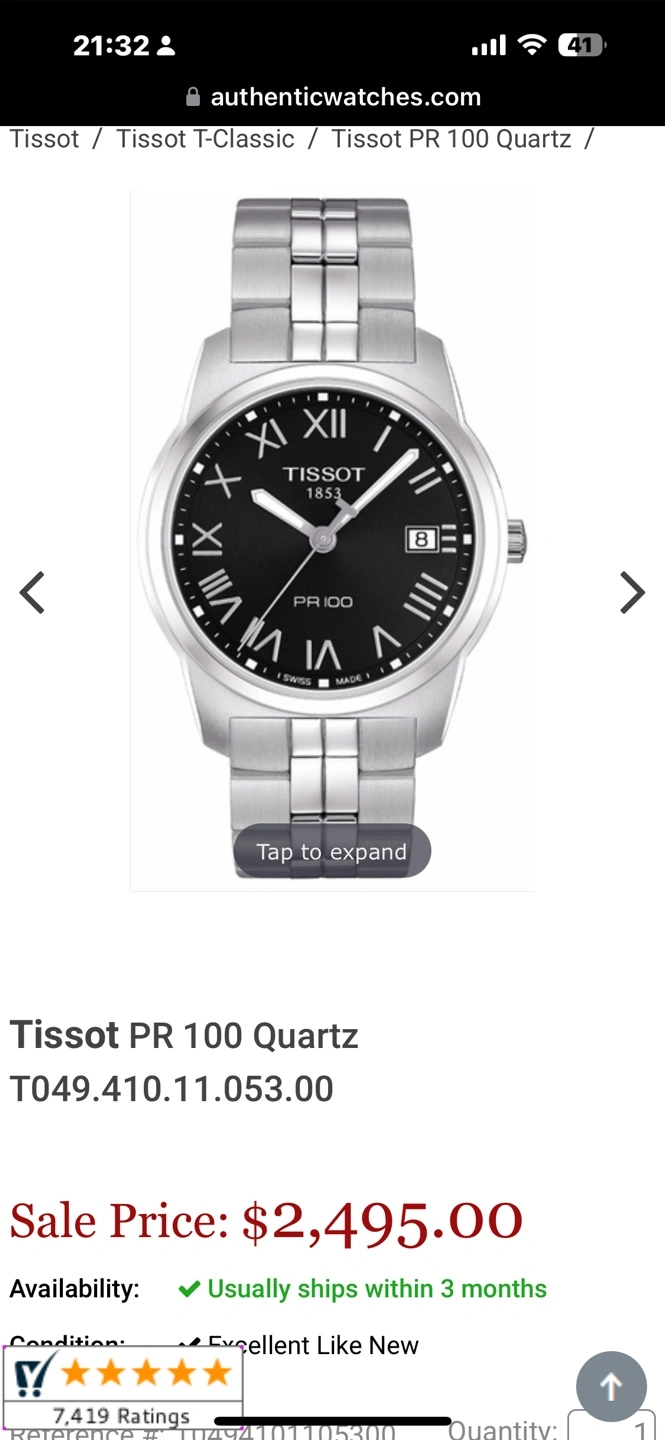
Task: Go to Tissot T-Classic breadcrumb
Action: click(x=205, y=139)
